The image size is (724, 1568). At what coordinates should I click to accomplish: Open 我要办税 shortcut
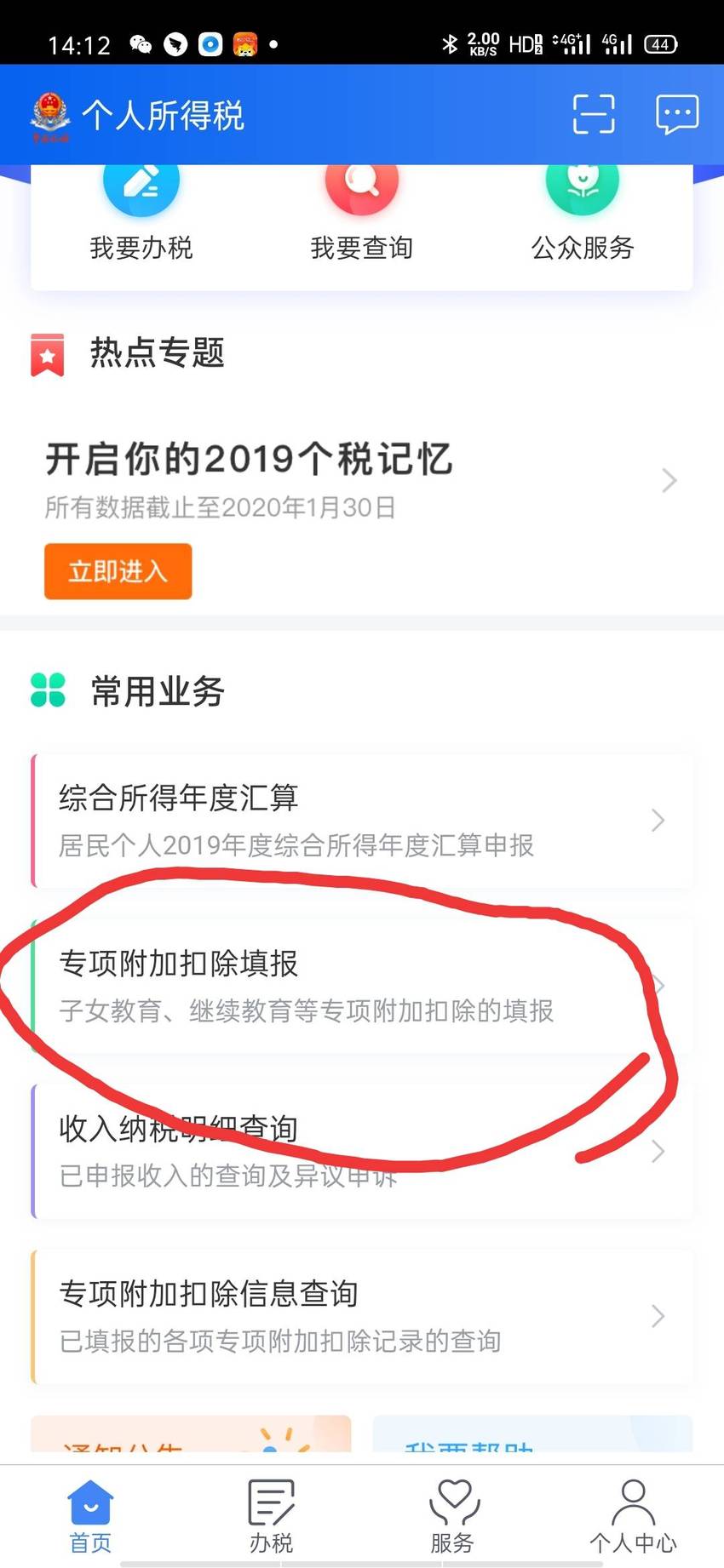click(141, 215)
